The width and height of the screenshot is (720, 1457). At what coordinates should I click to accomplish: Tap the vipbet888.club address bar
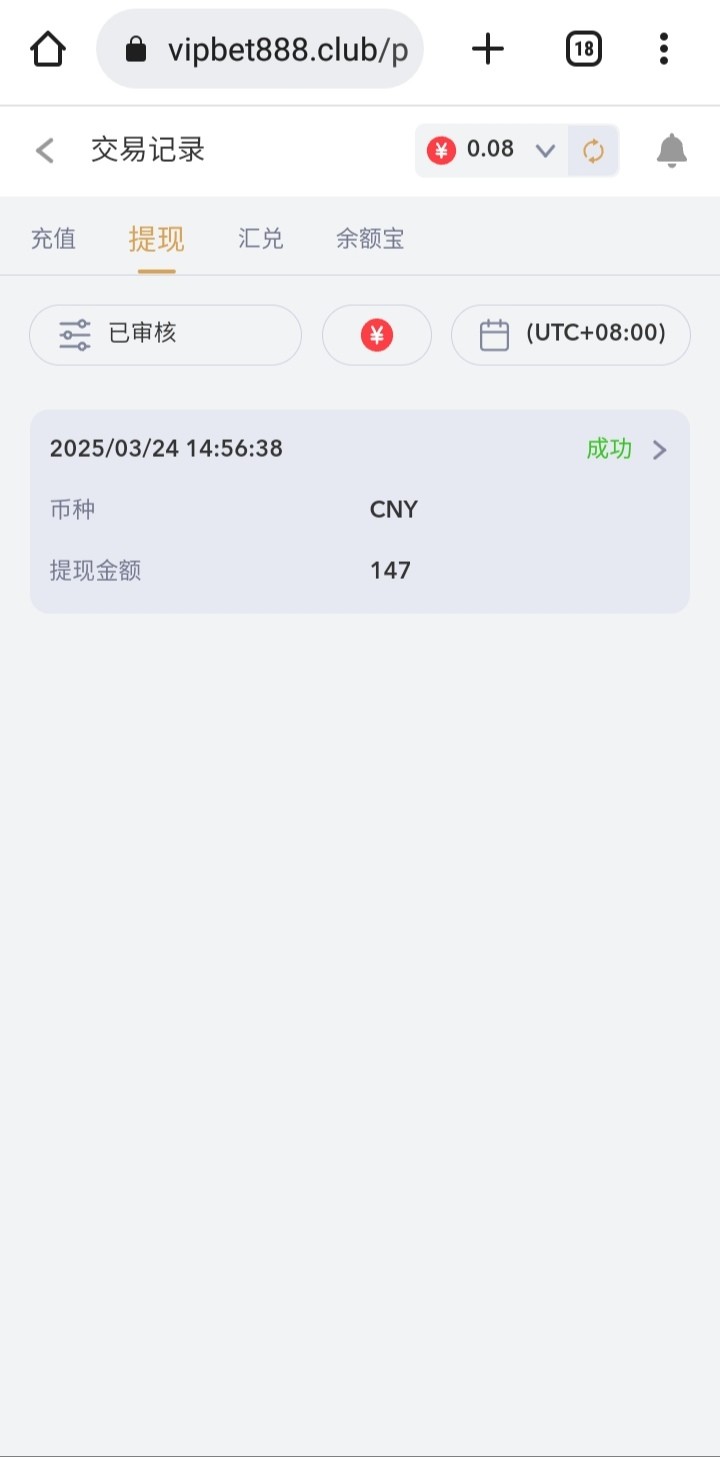260,49
